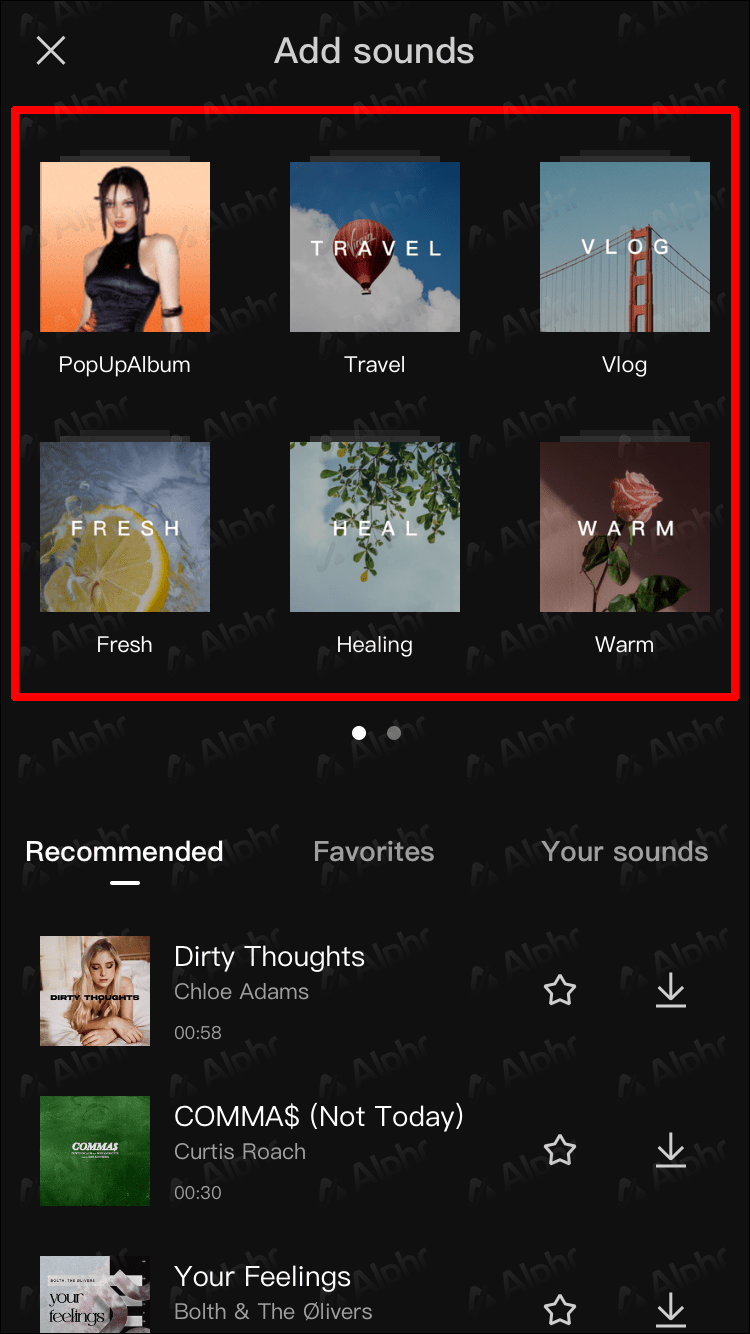
Task: Download the Dirty Thoughts track
Action: [671, 991]
